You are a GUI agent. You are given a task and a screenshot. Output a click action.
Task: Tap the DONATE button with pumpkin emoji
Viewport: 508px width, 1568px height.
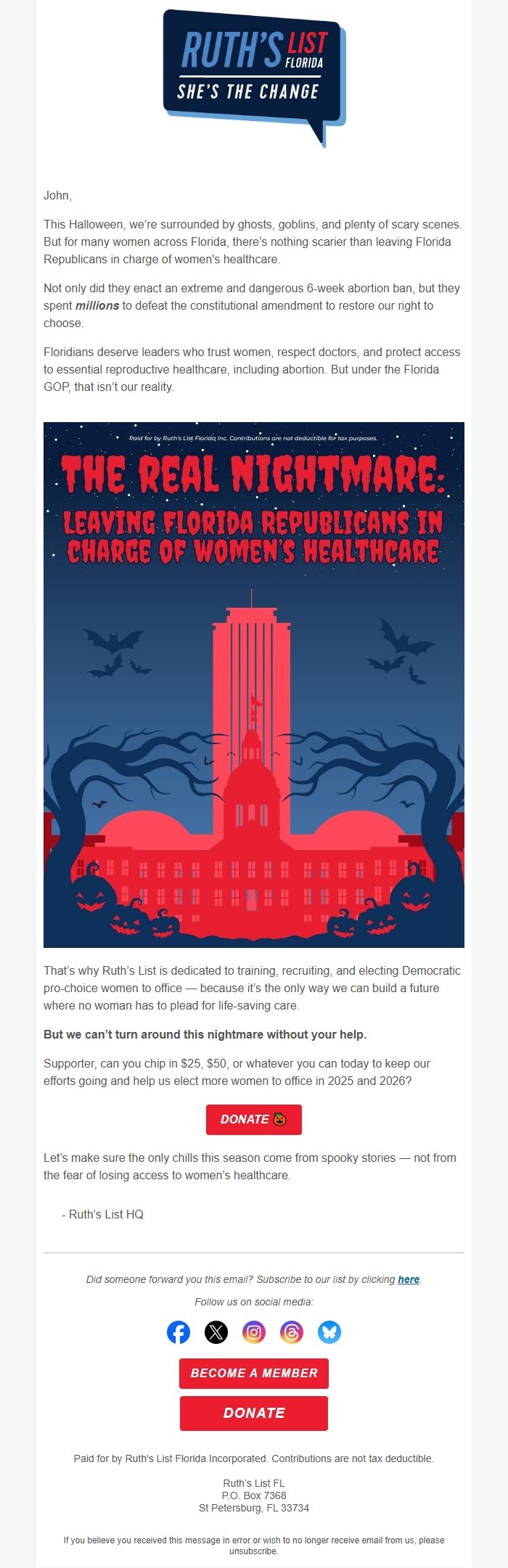point(253,1119)
